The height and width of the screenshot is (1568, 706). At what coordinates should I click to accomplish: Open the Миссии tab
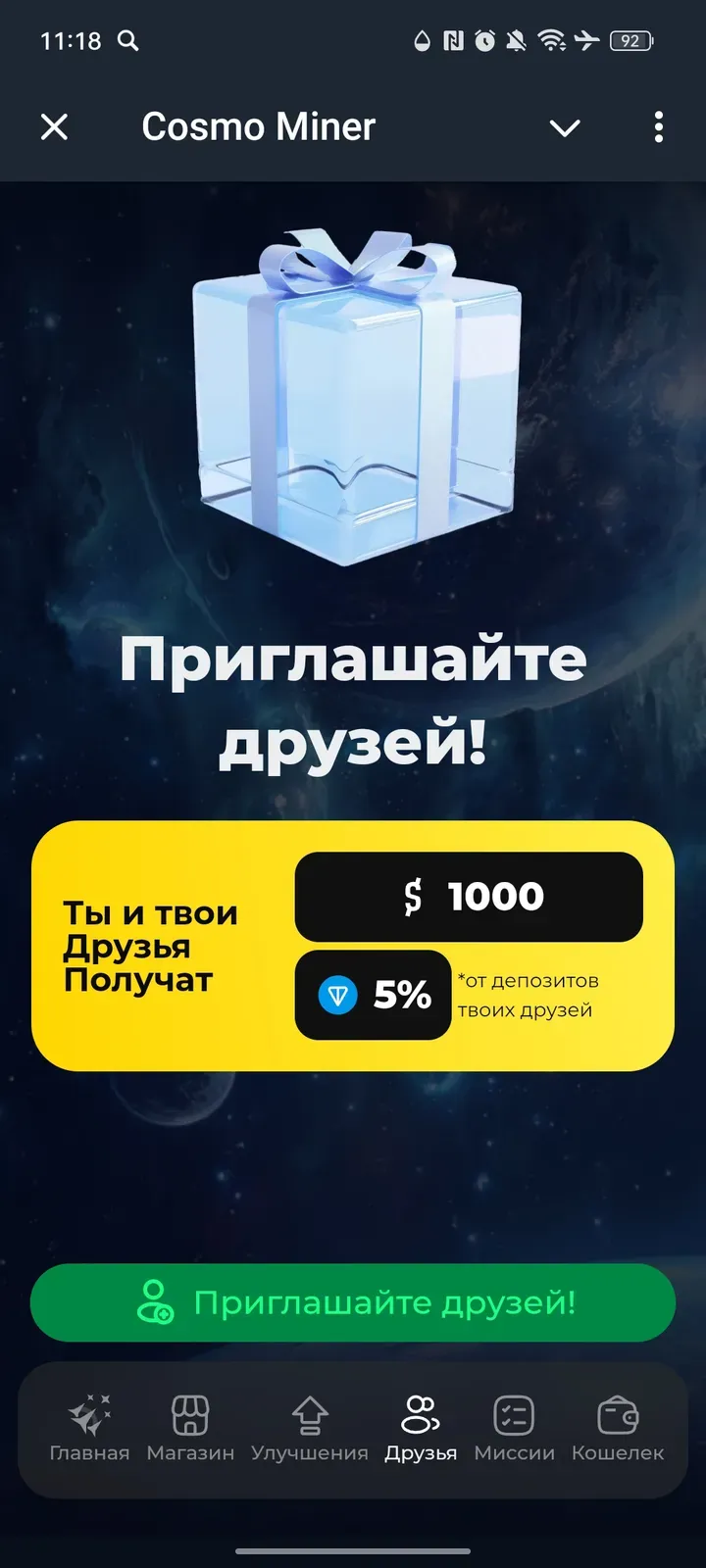514,1428
